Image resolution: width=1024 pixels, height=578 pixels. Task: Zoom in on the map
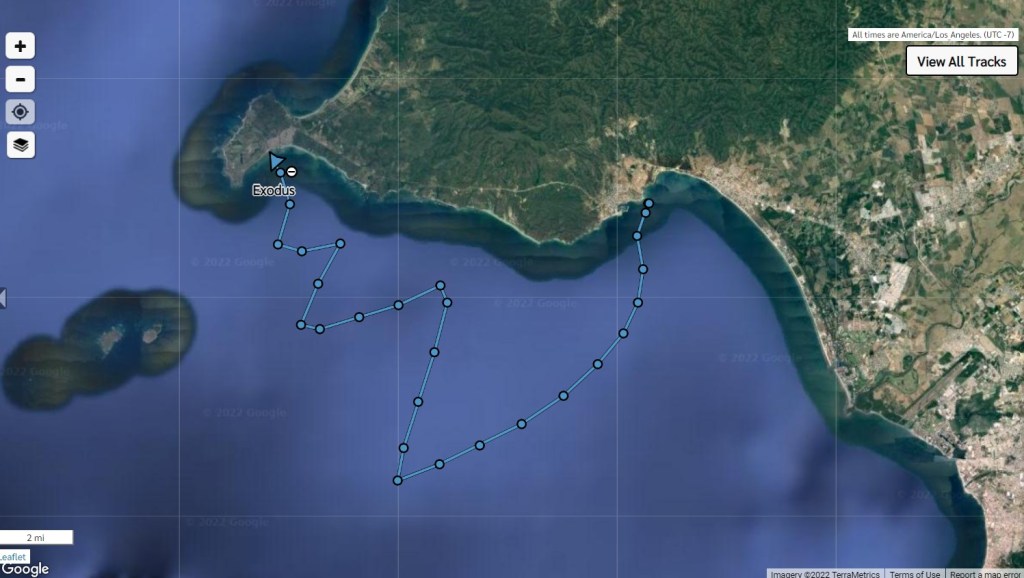(21, 46)
